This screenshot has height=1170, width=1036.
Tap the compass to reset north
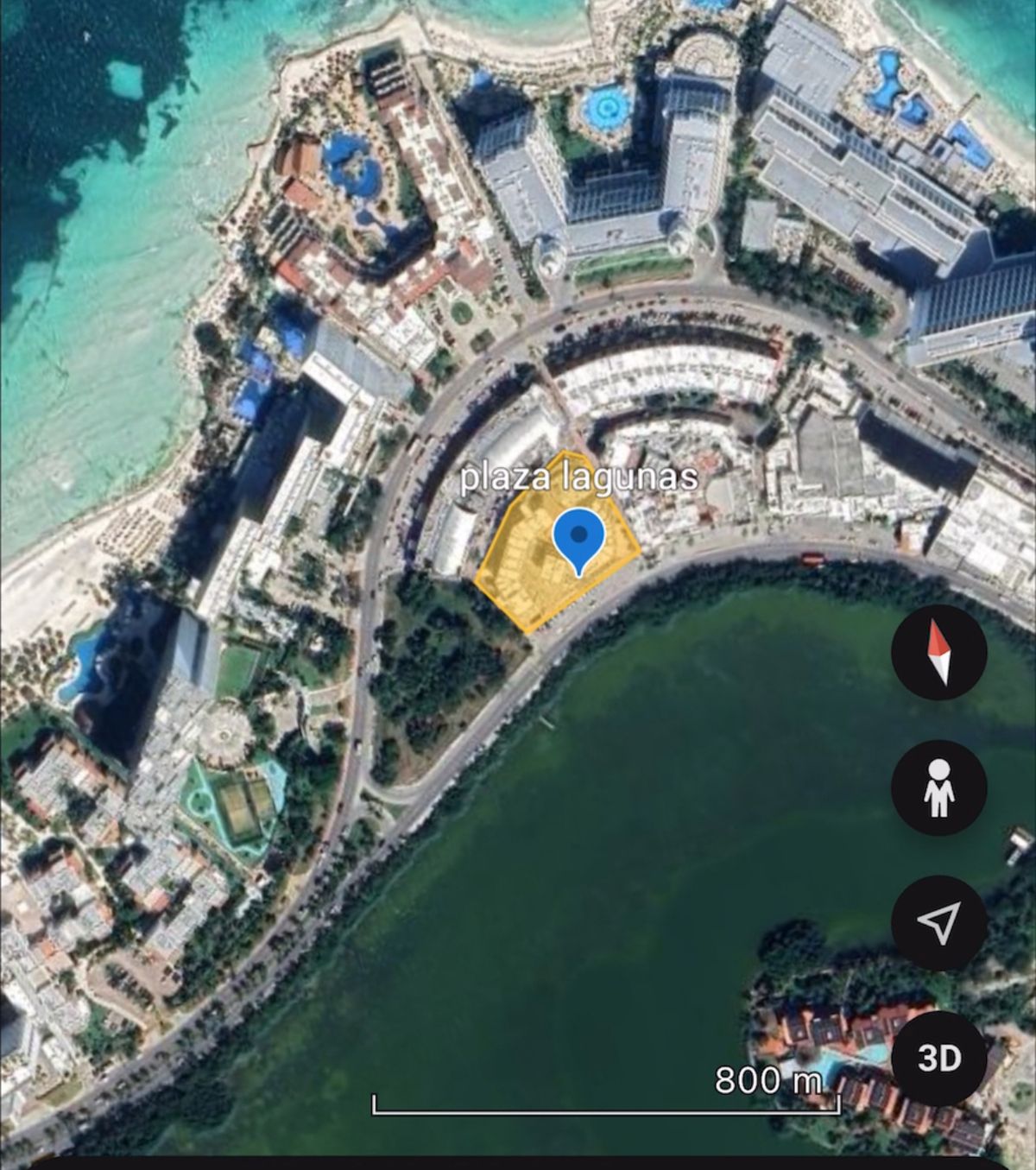938,653
